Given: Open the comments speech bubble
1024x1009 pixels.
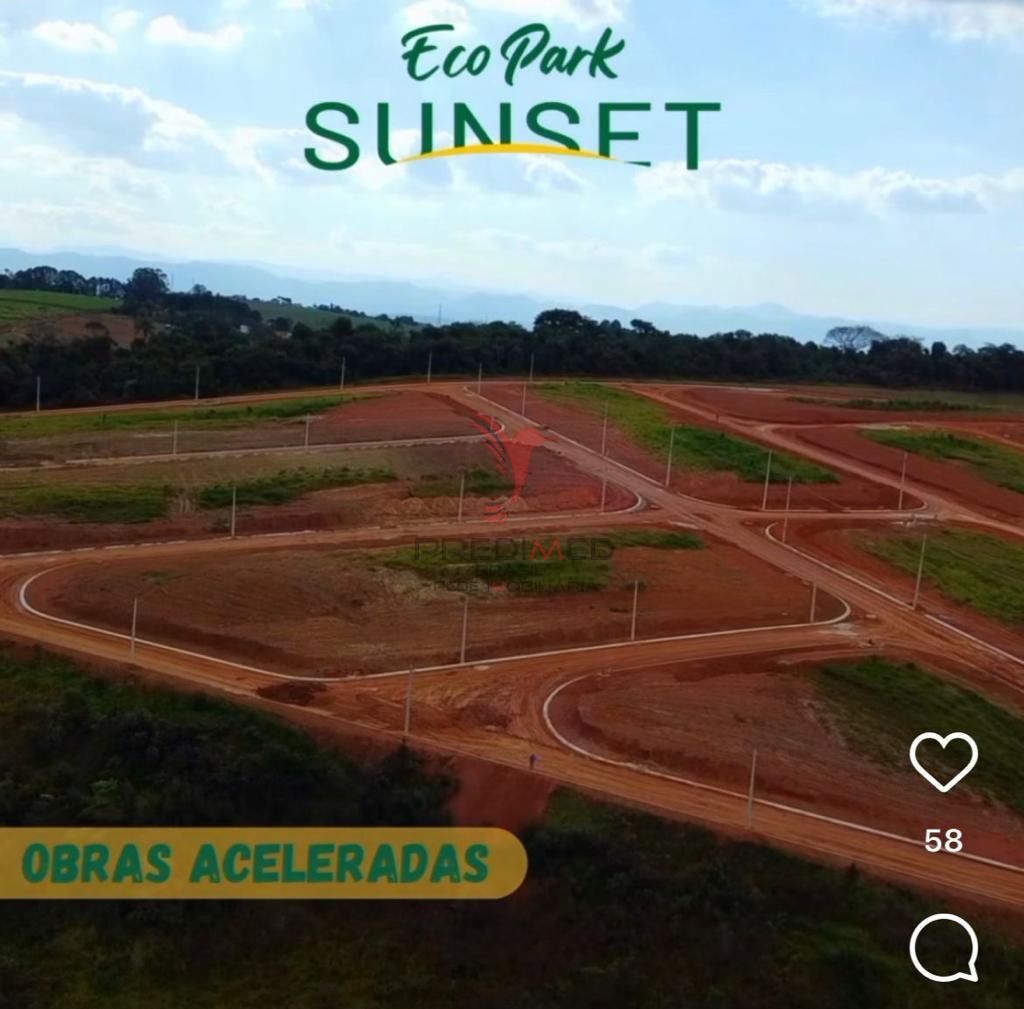Looking at the screenshot, I should pos(943,946).
